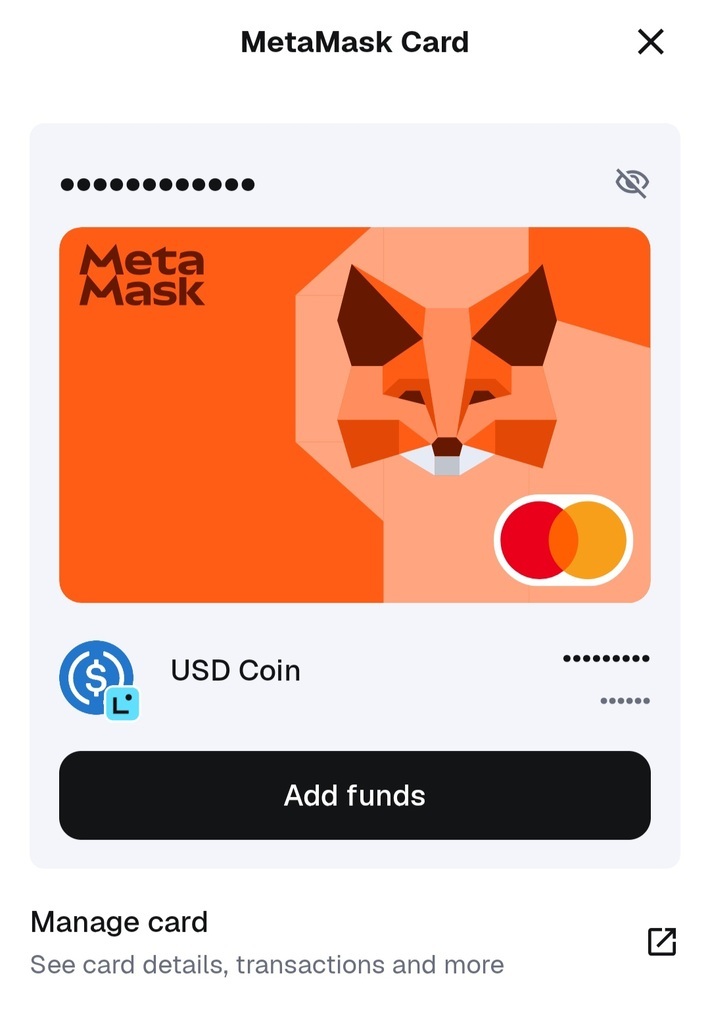The height and width of the screenshot is (1024, 710).
Task: Open the USD Coin asset row
Action: pos(236,671)
